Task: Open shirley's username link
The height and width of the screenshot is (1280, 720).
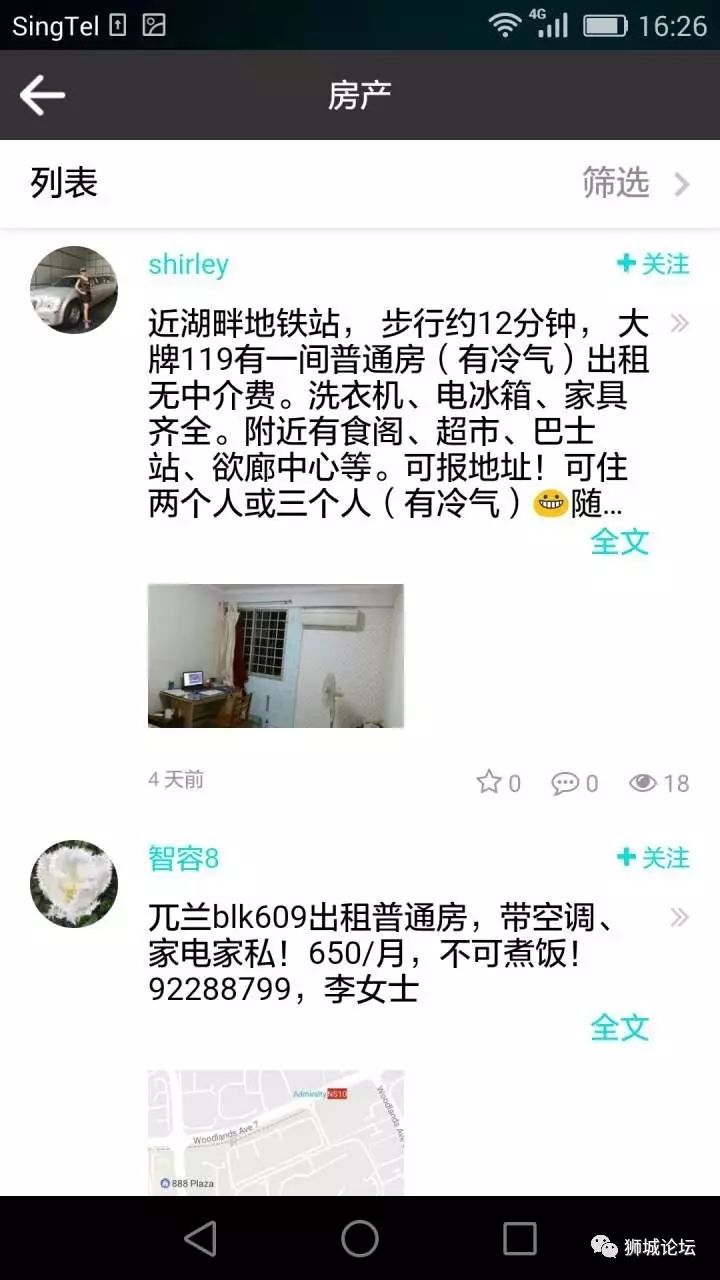Action: pyautogui.click(x=189, y=264)
